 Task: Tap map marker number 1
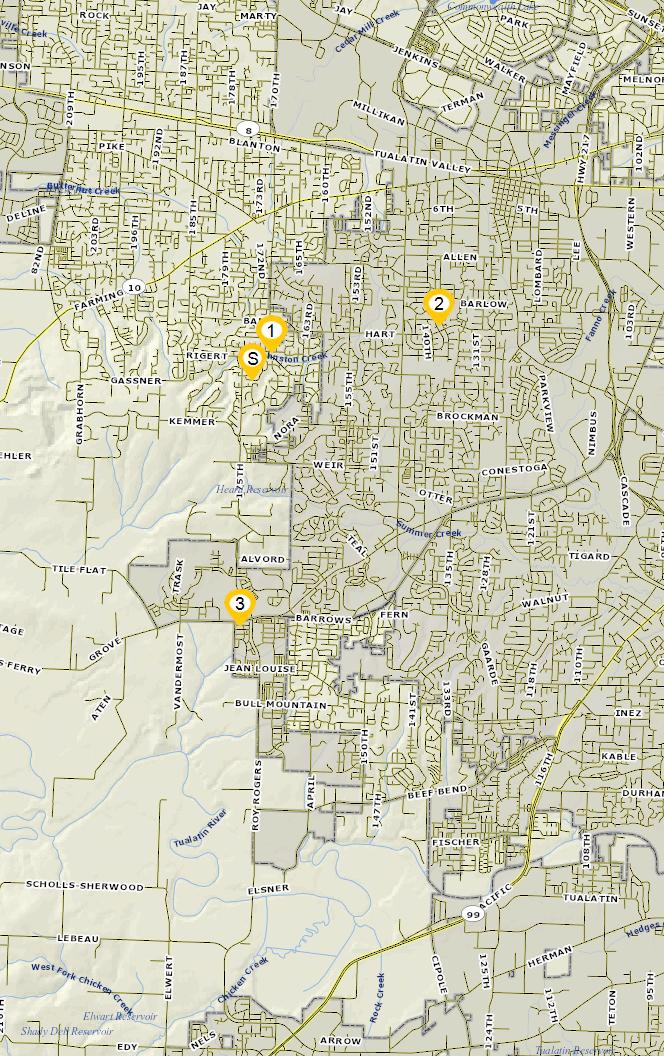(x=271, y=333)
